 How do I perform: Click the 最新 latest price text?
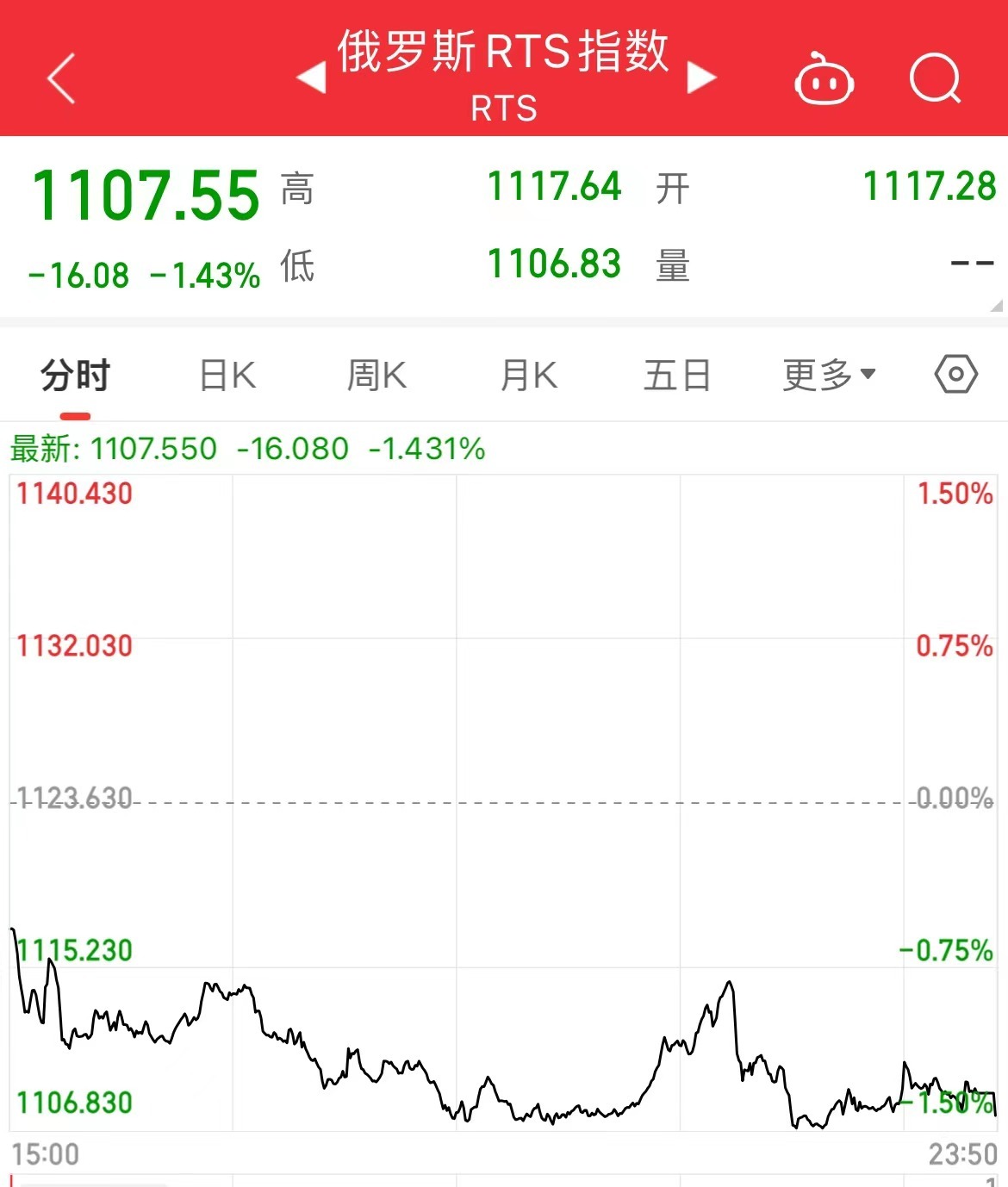click(41, 448)
